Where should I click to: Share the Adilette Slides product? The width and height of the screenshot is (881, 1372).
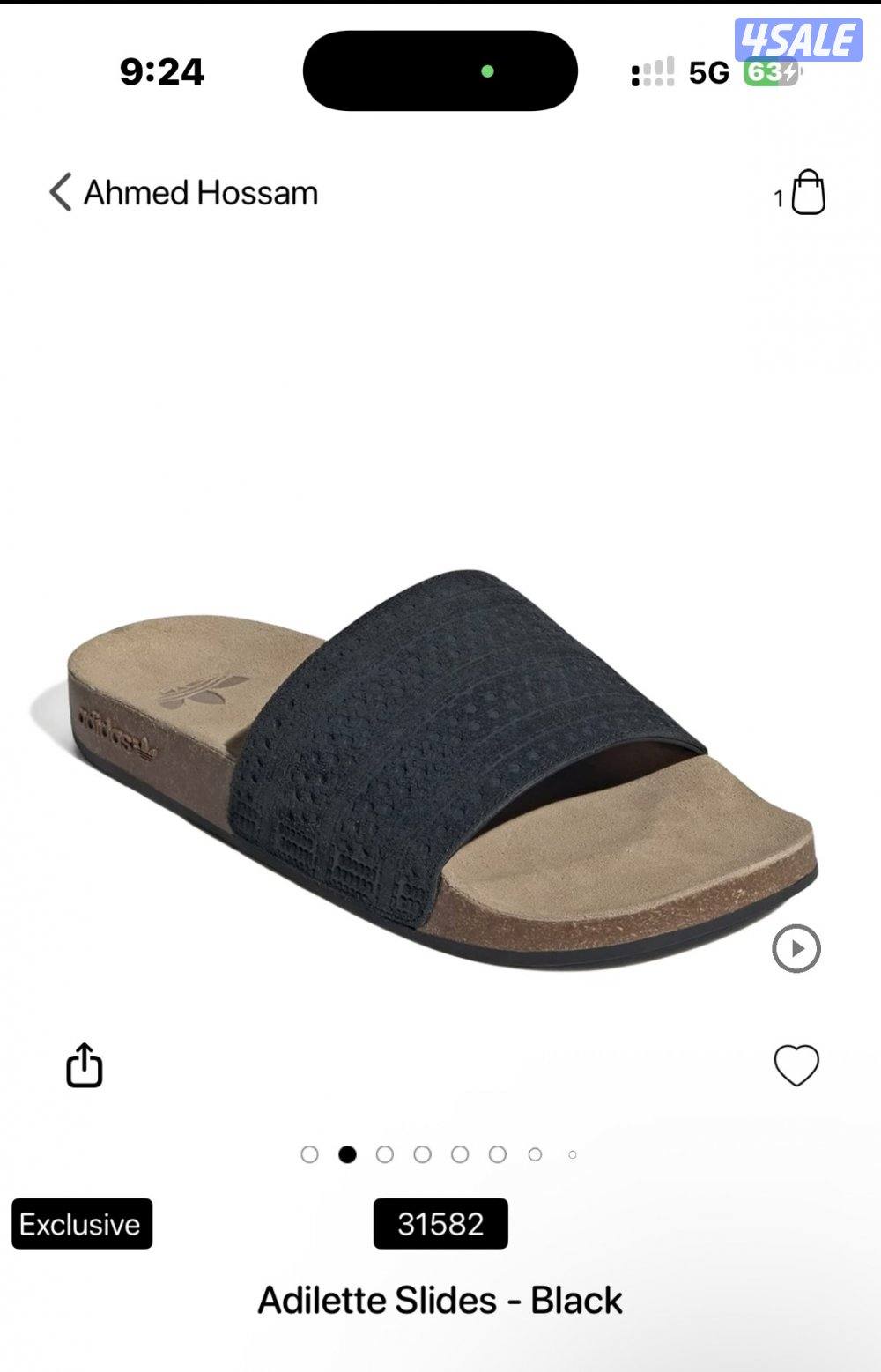point(85,1065)
